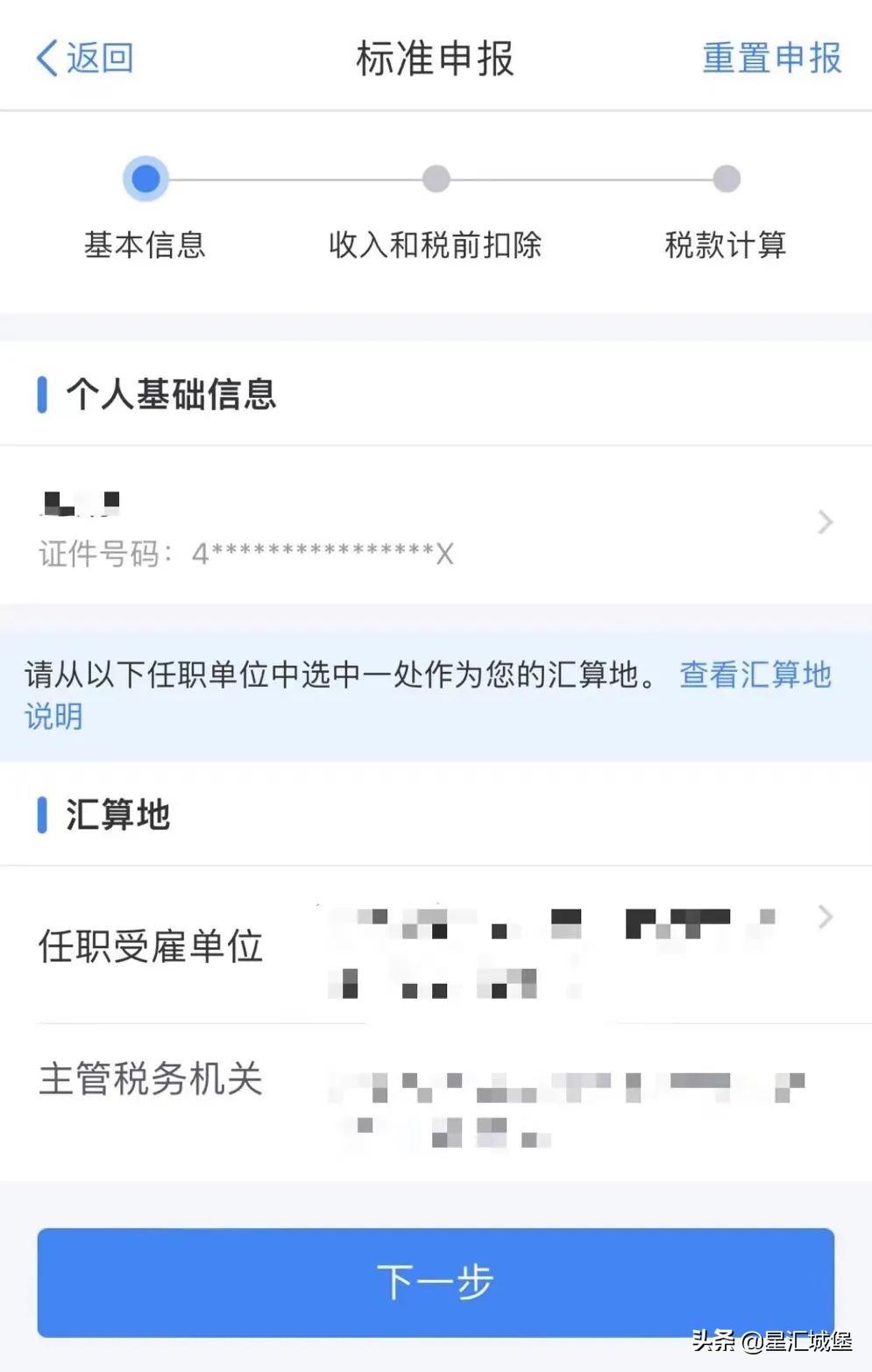Select 基本信息 step label
Screen dimensions: 872x1372
point(144,246)
